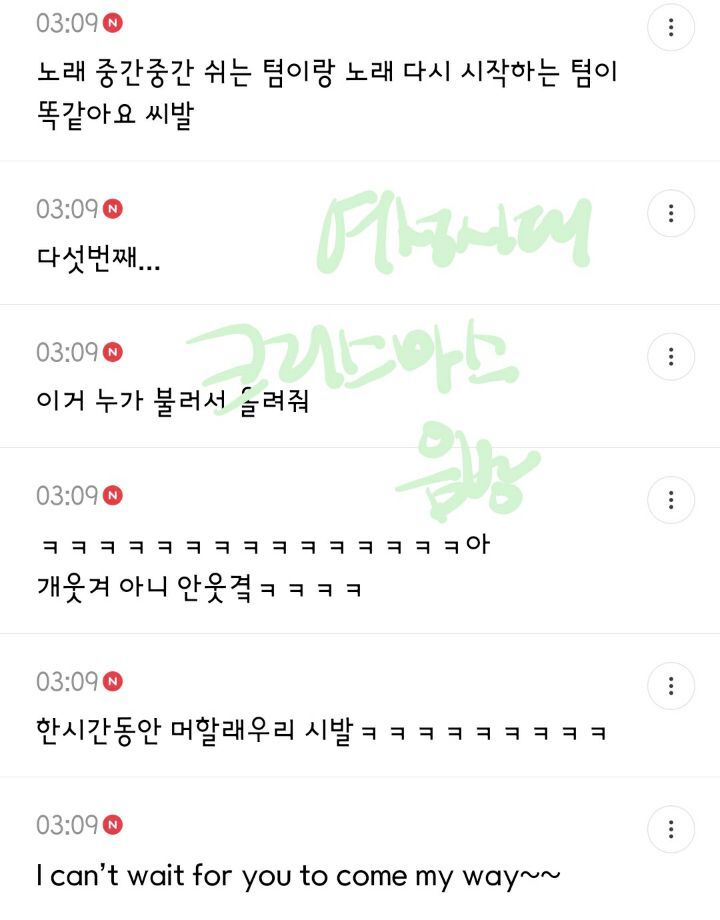Open more options for 한시간동안 머할래우리 comment

click(x=671, y=685)
